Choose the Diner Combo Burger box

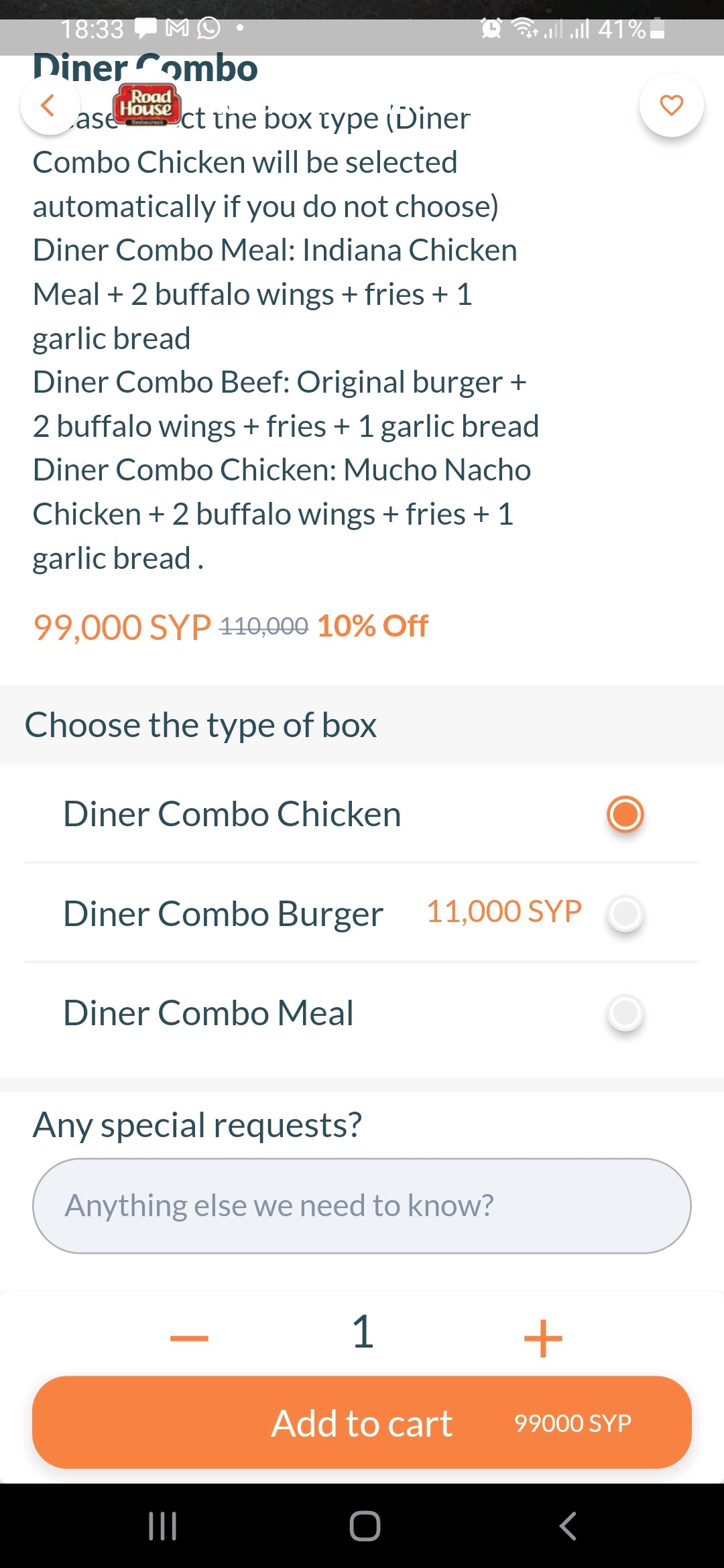coord(625,913)
